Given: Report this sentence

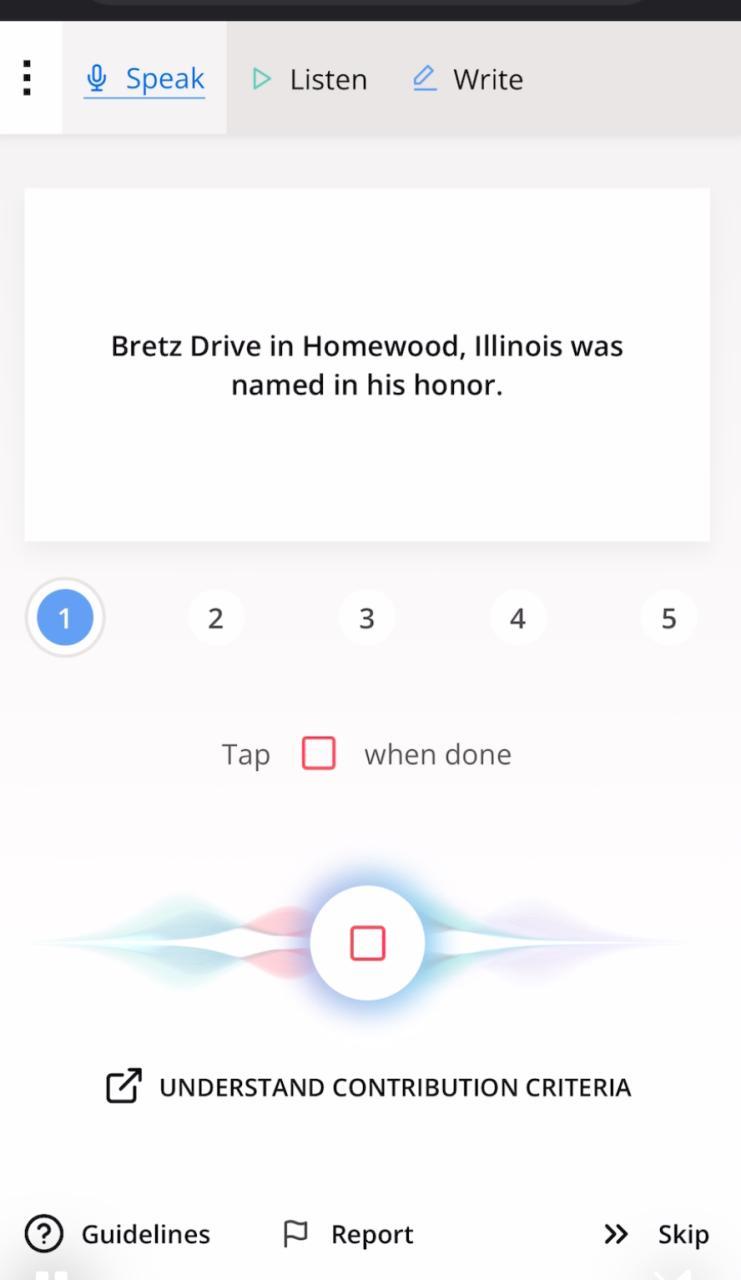Looking at the screenshot, I should [x=348, y=1234].
